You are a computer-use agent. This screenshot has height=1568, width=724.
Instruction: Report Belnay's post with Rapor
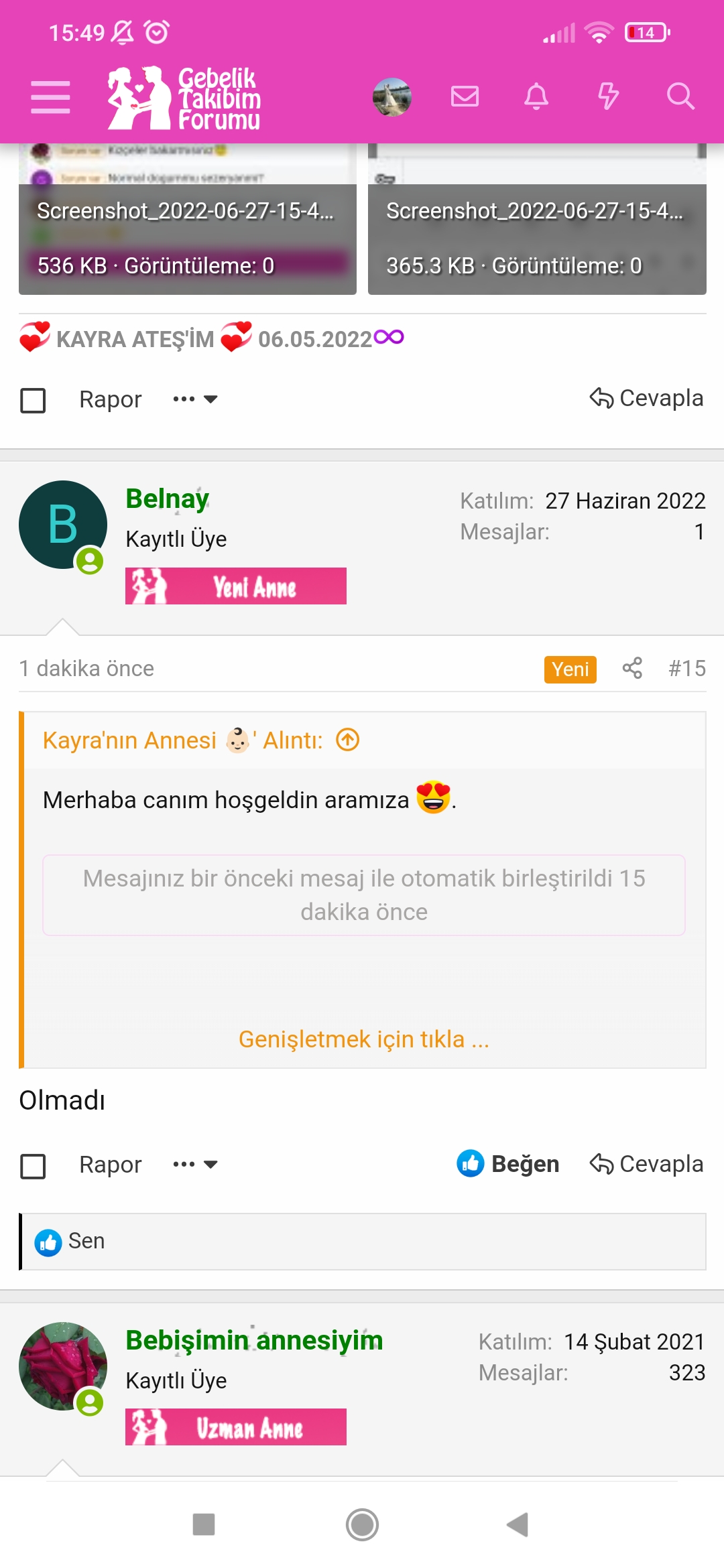pos(111,1165)
